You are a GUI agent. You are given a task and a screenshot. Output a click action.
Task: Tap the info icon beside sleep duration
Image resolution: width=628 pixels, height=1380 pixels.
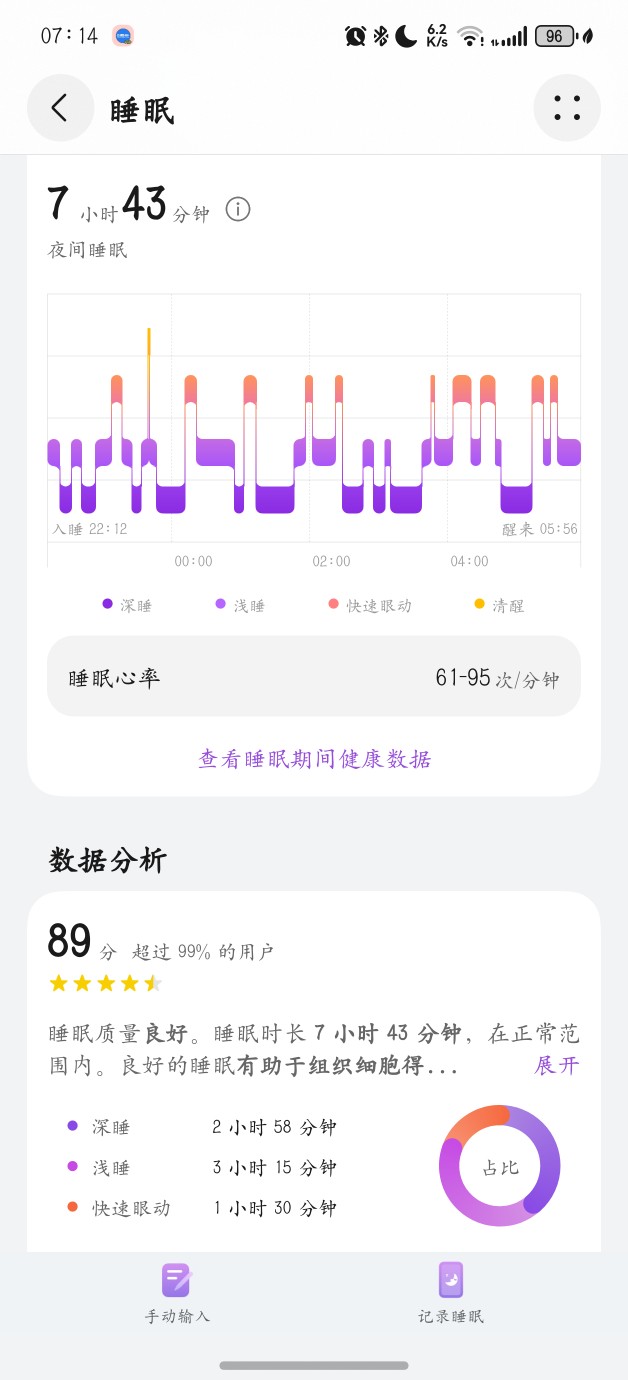pyautogui.click(x=238, y=209)
